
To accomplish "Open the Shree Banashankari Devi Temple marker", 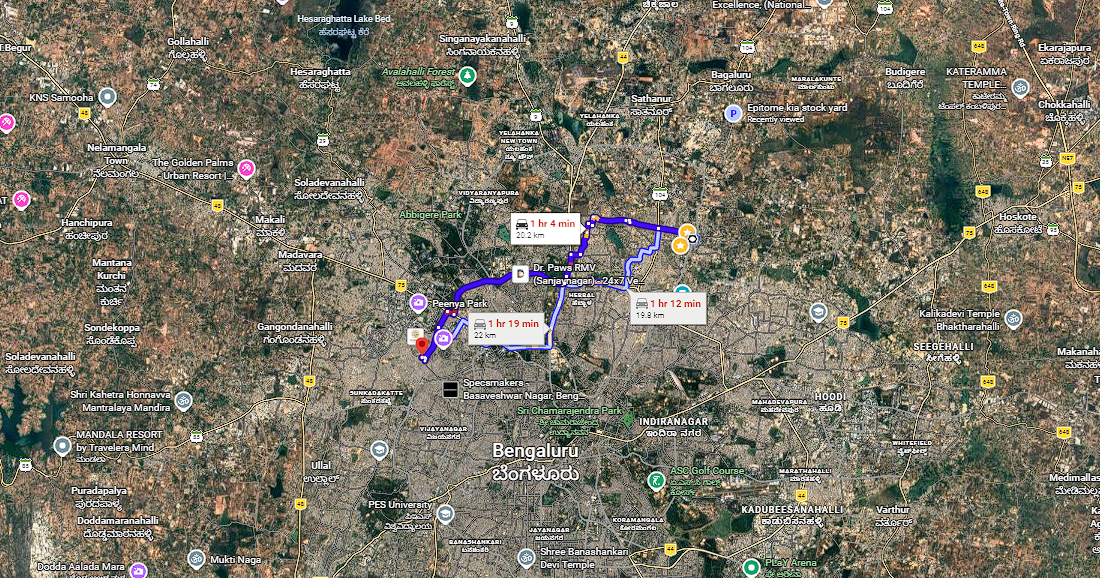I will (x=525, y=556).
